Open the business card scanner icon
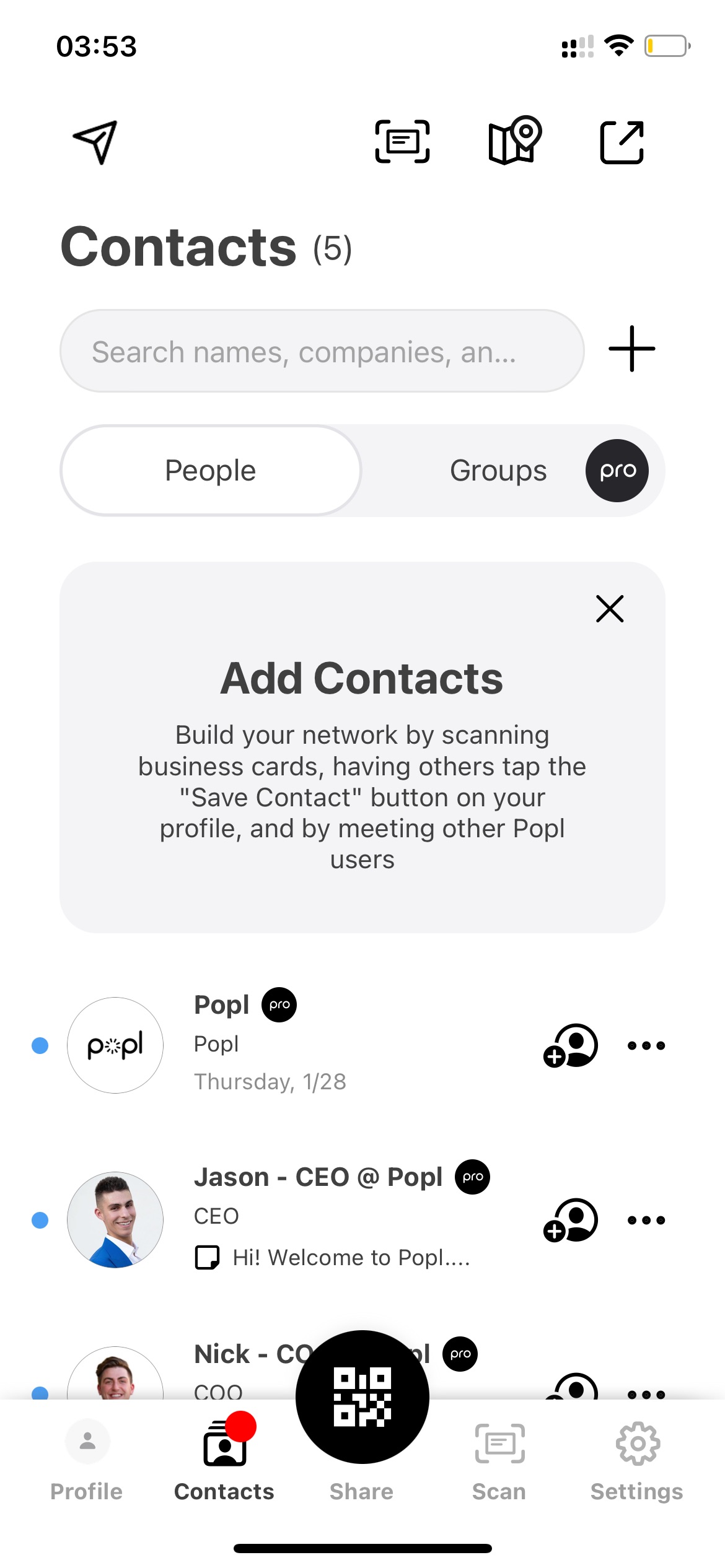725x1568 pixels. pos(402,142)
